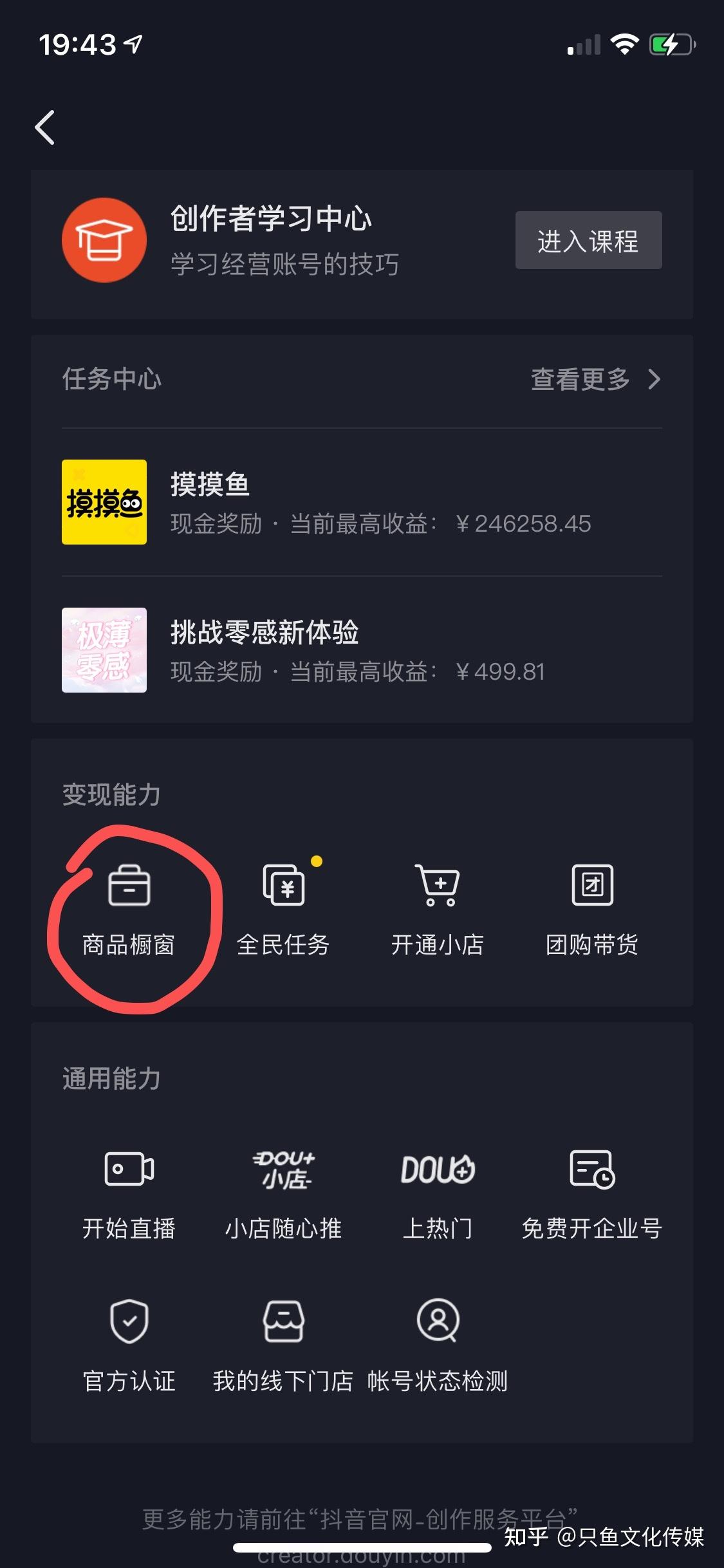Go back with the top-left arrow
Viewport: 724px width, 1568px height.
[45, 127]
